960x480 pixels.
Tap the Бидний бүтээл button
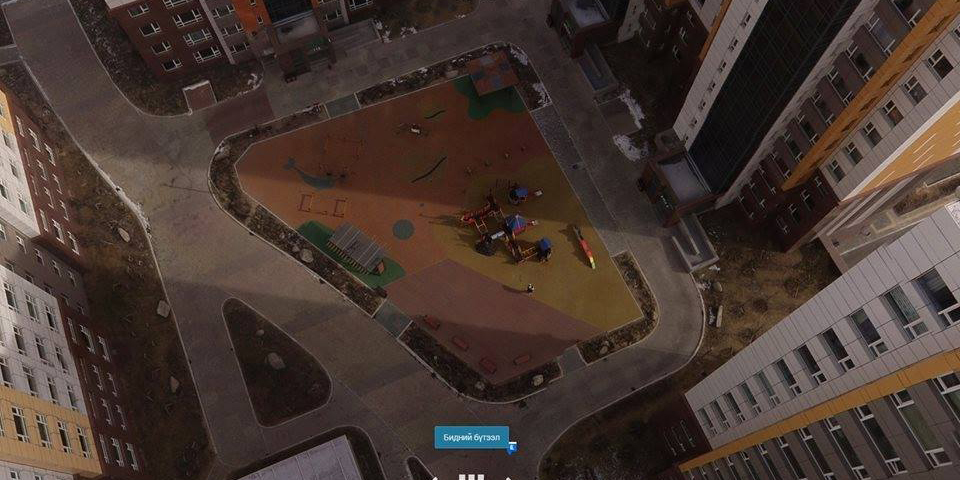[471, 438]
